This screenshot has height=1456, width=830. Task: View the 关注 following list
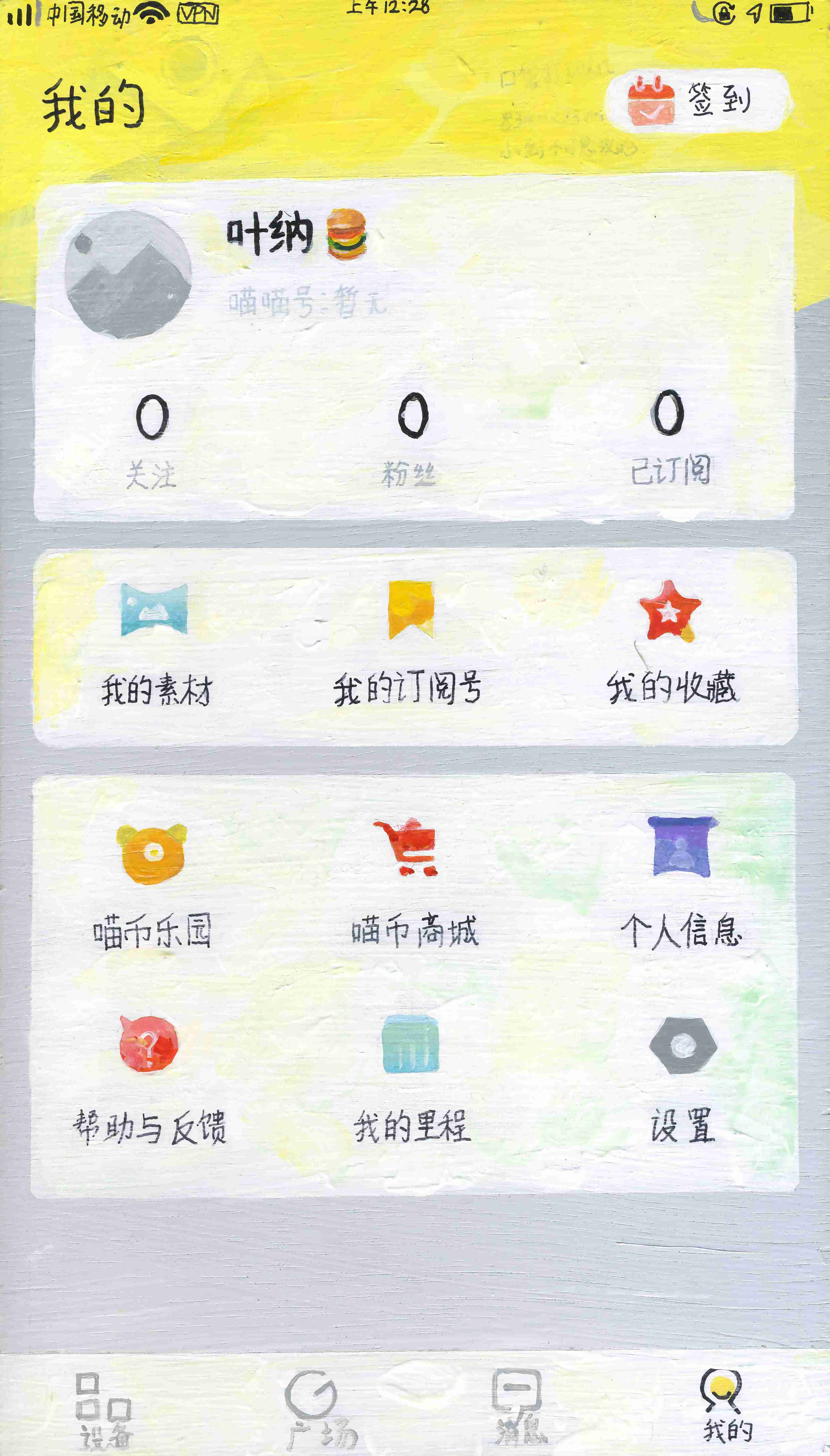point(152,439)
